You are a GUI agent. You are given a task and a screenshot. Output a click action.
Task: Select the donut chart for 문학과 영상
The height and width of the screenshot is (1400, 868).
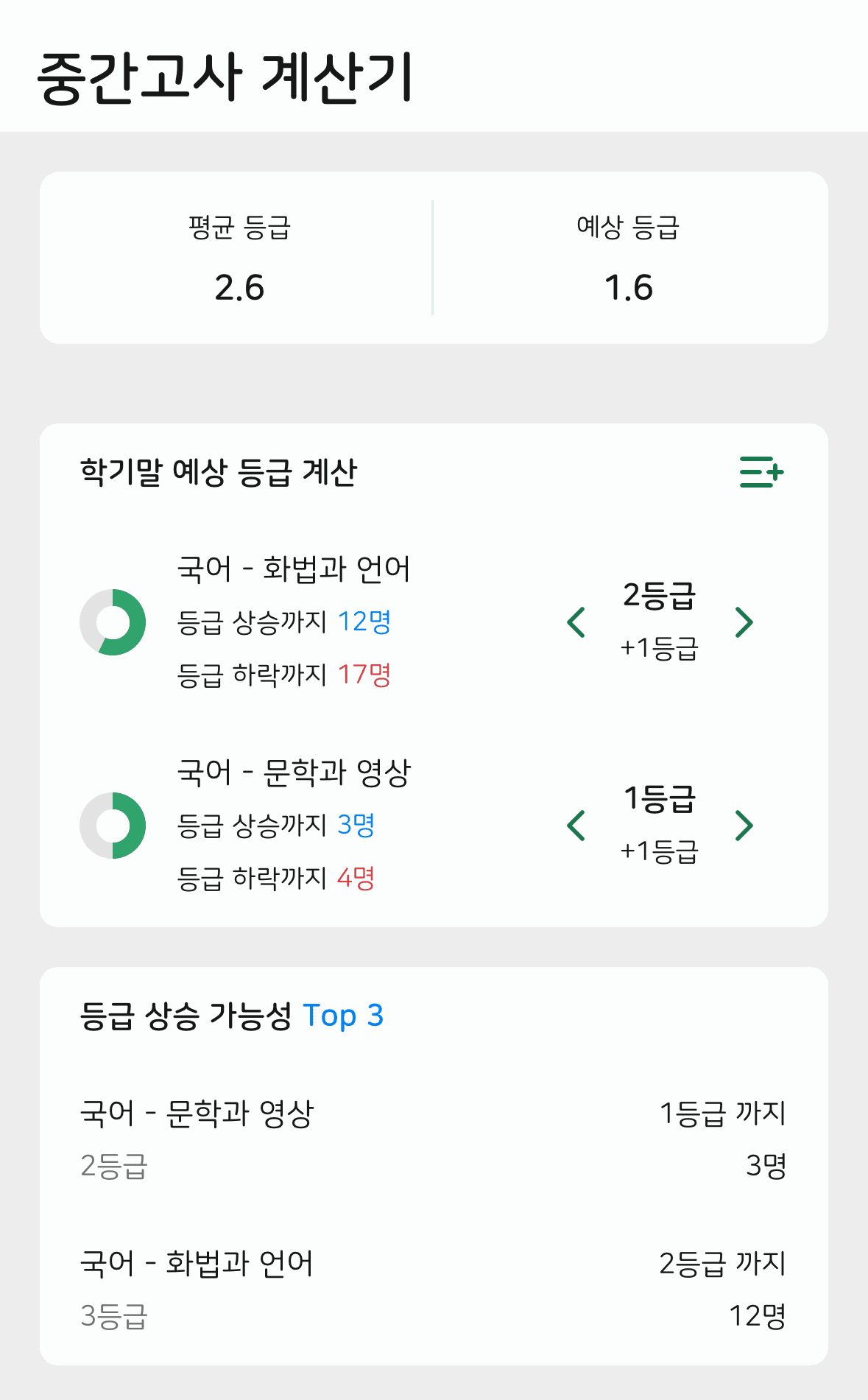click(113, 826)
